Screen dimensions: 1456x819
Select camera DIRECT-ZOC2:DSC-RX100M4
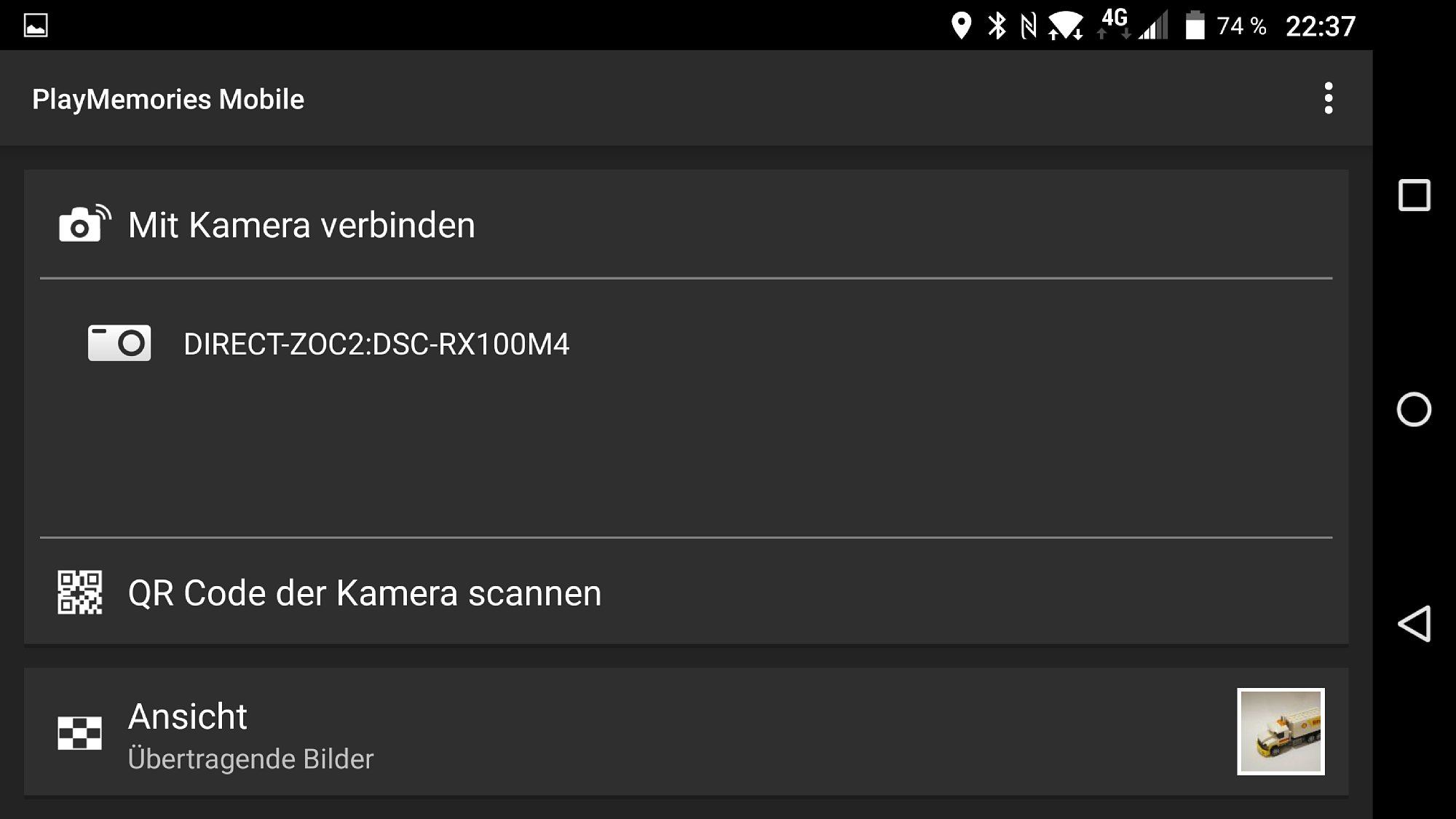[x=376, y=344]
